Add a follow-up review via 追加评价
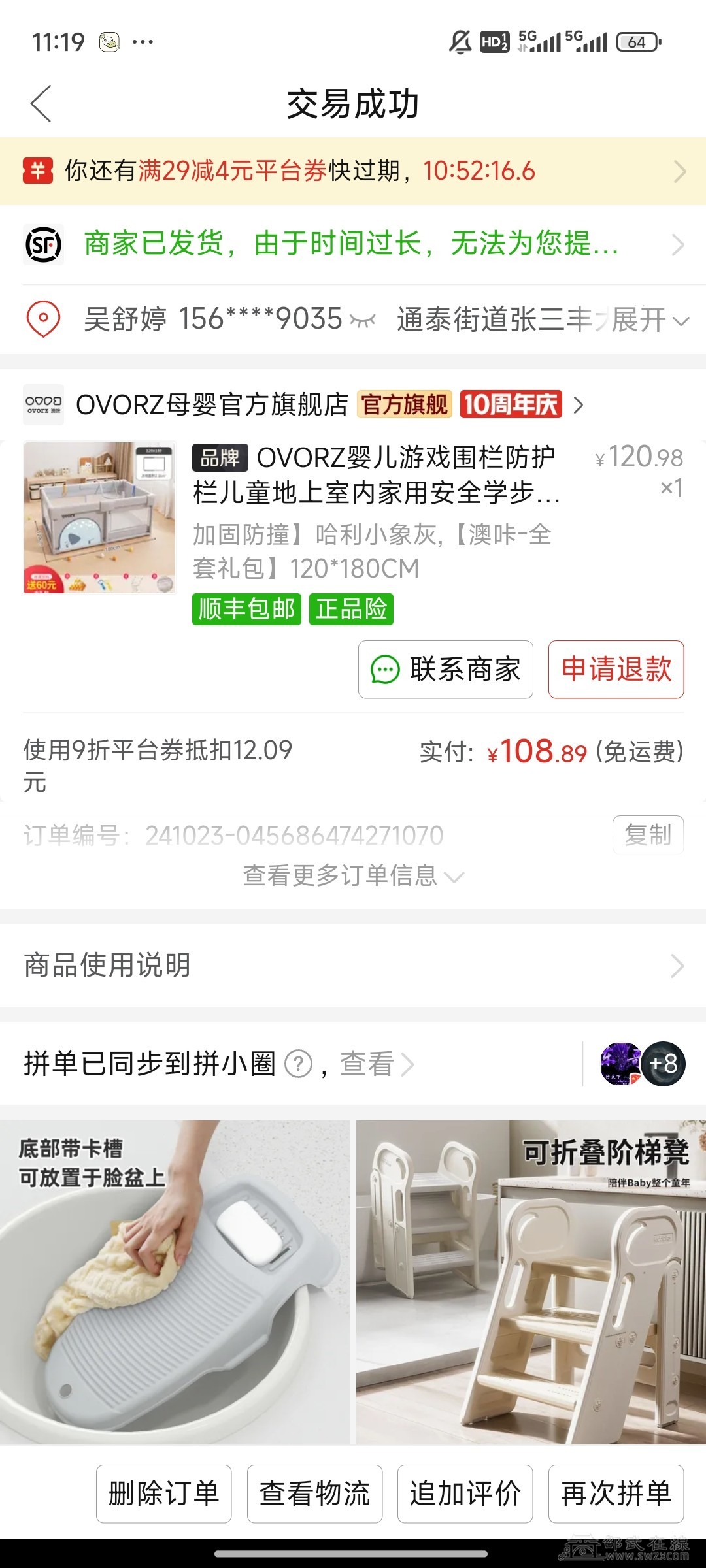The height and width of the screenshot is (1568, 706). click(x=465, y=1494)
